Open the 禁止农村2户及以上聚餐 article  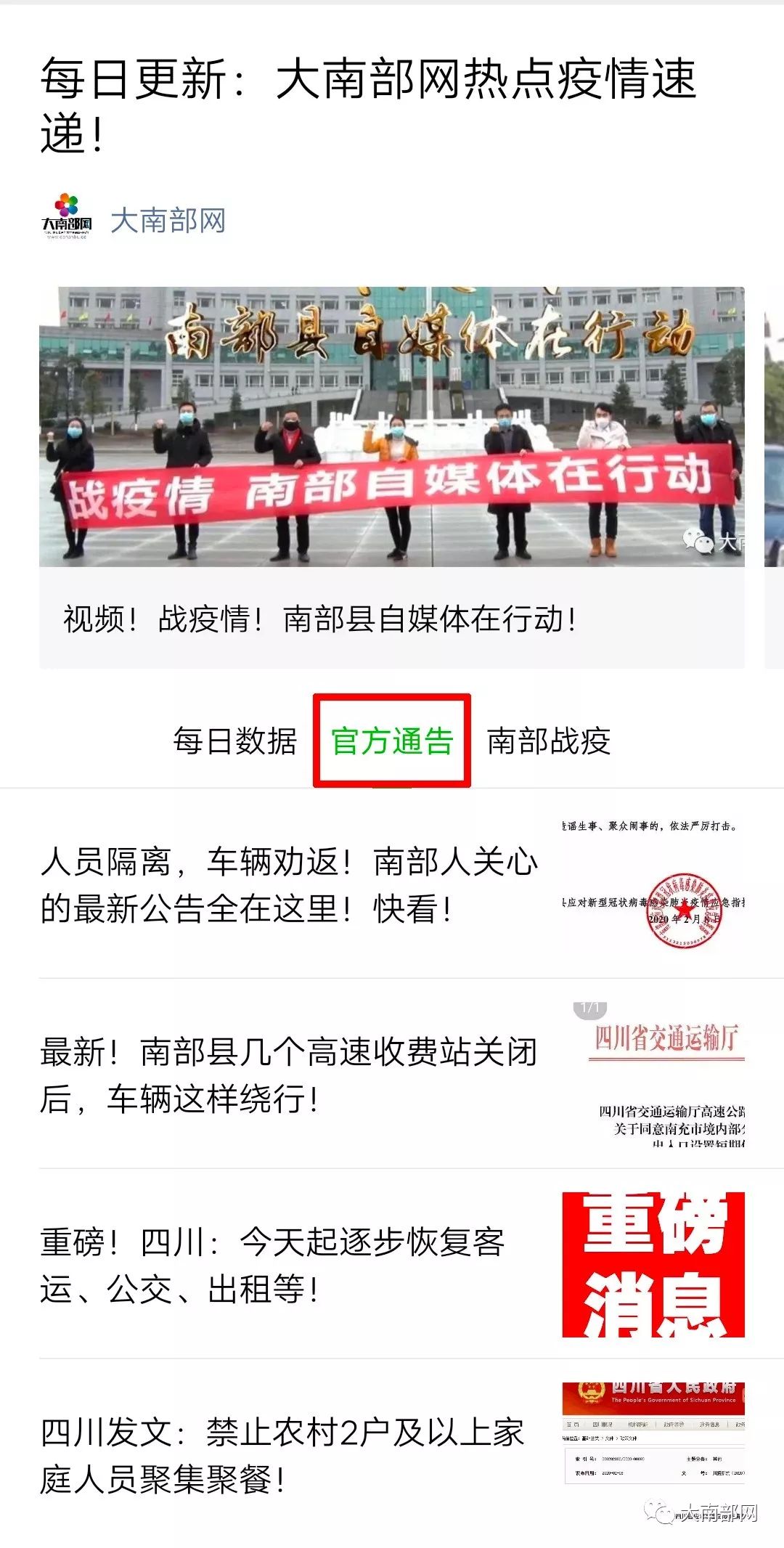point(392,1454)
